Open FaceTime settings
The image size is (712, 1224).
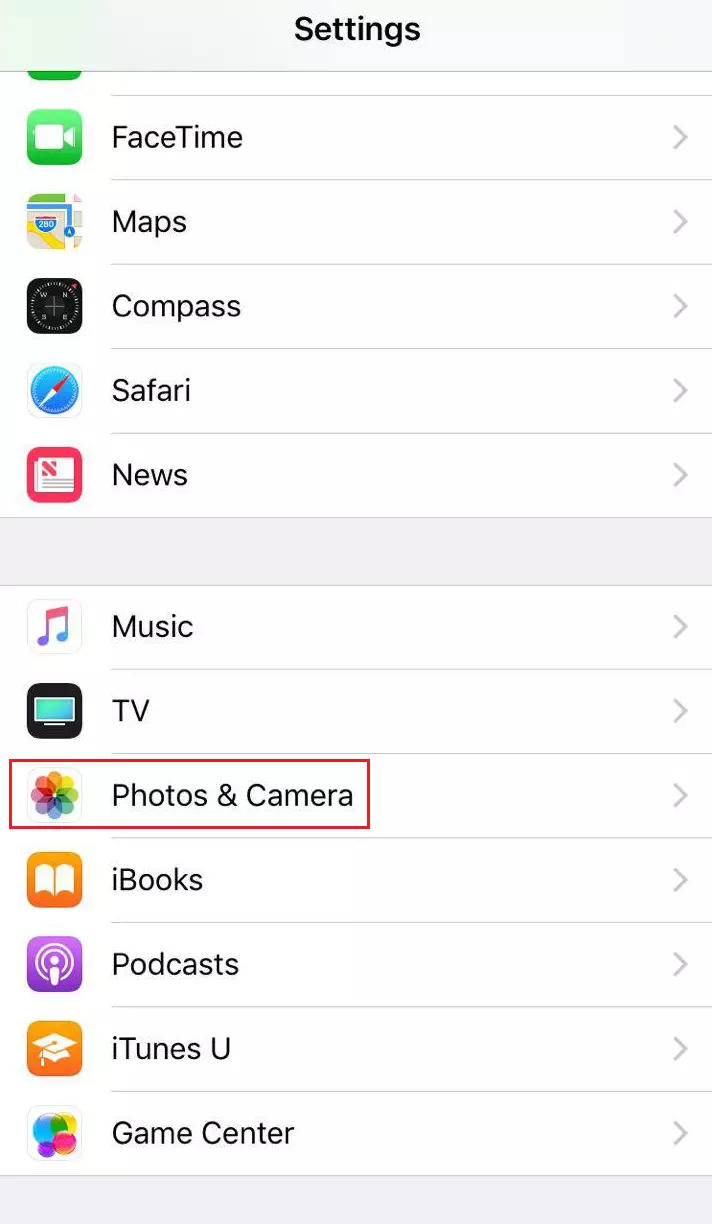(356, 137)
